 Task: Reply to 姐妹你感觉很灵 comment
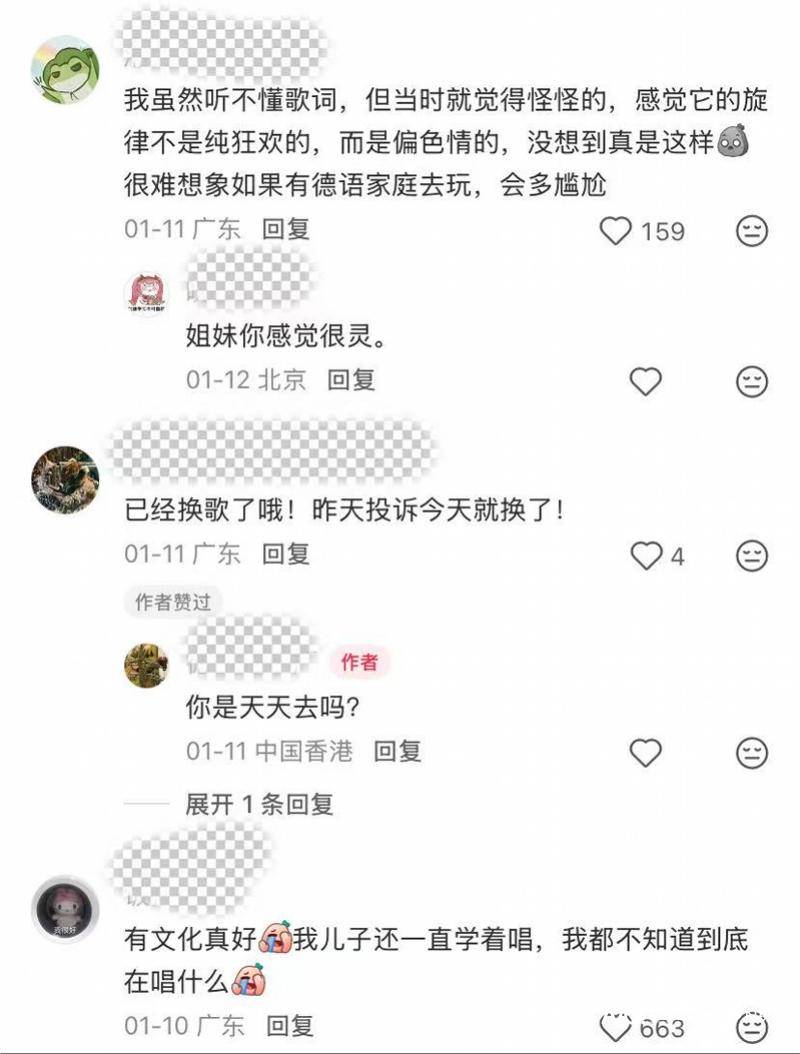pos(350,379)
